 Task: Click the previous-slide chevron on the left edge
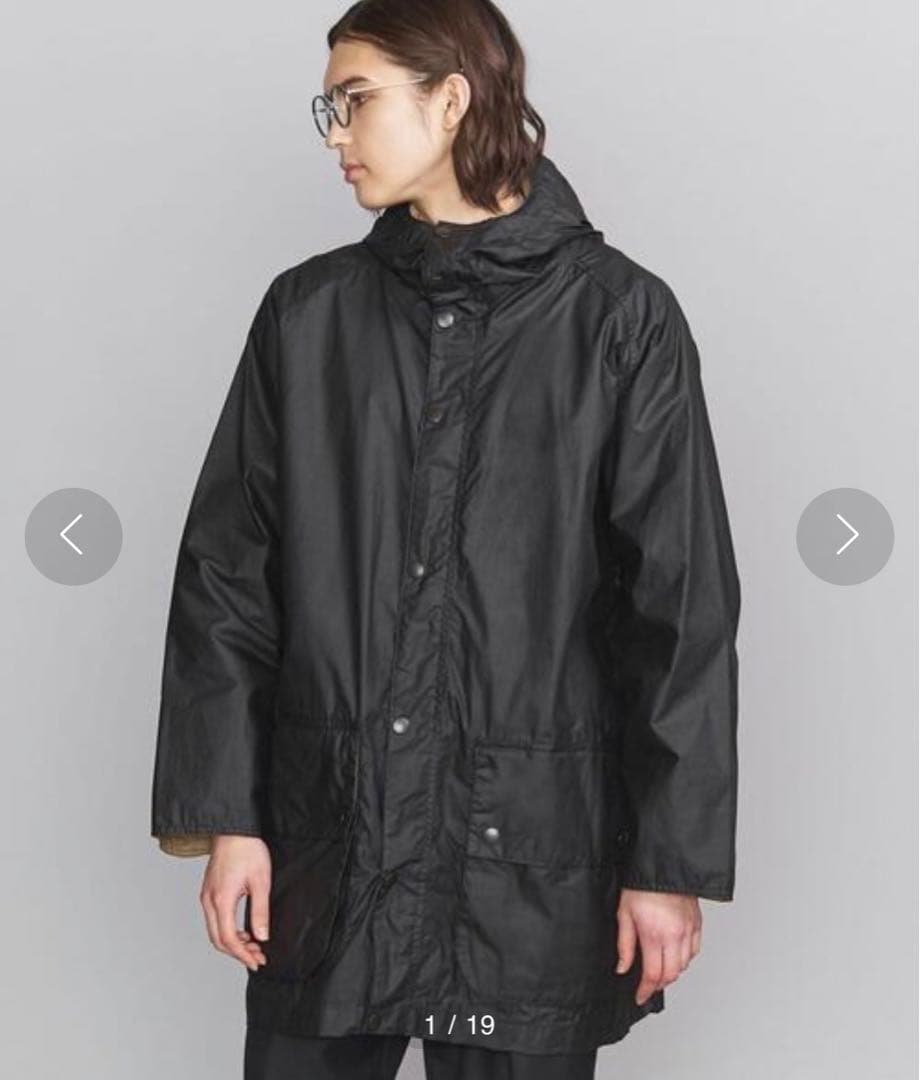75,537
